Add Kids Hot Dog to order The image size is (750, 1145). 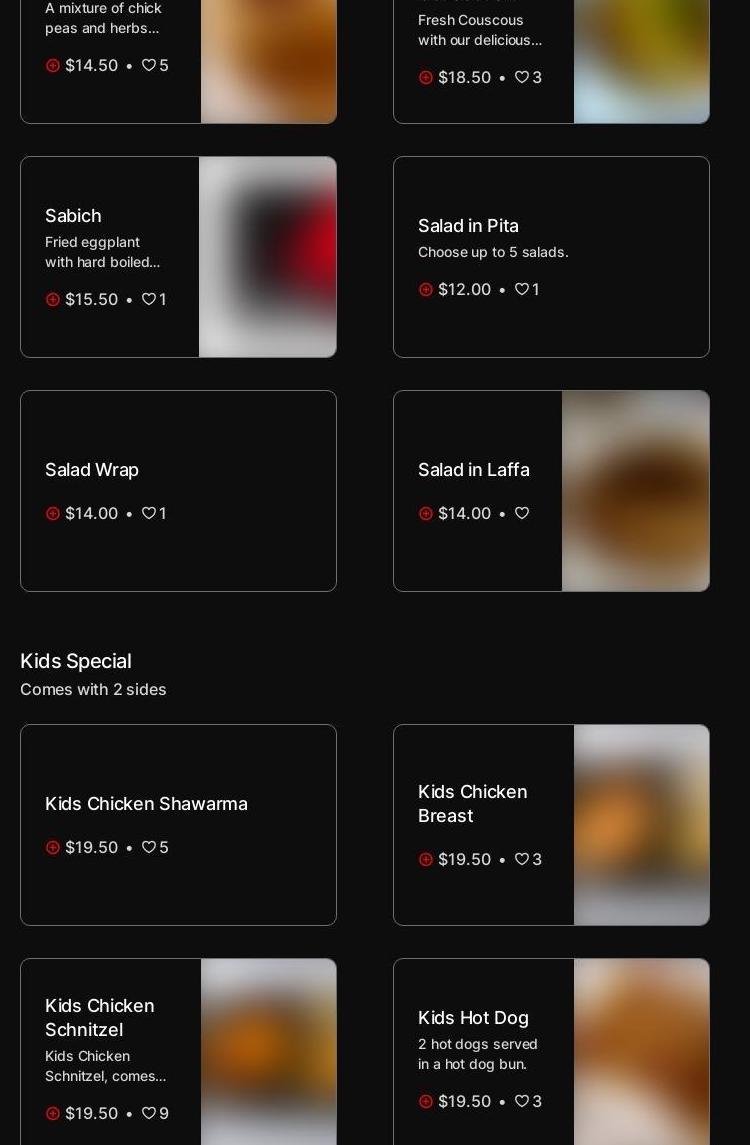pos(426,1101)
